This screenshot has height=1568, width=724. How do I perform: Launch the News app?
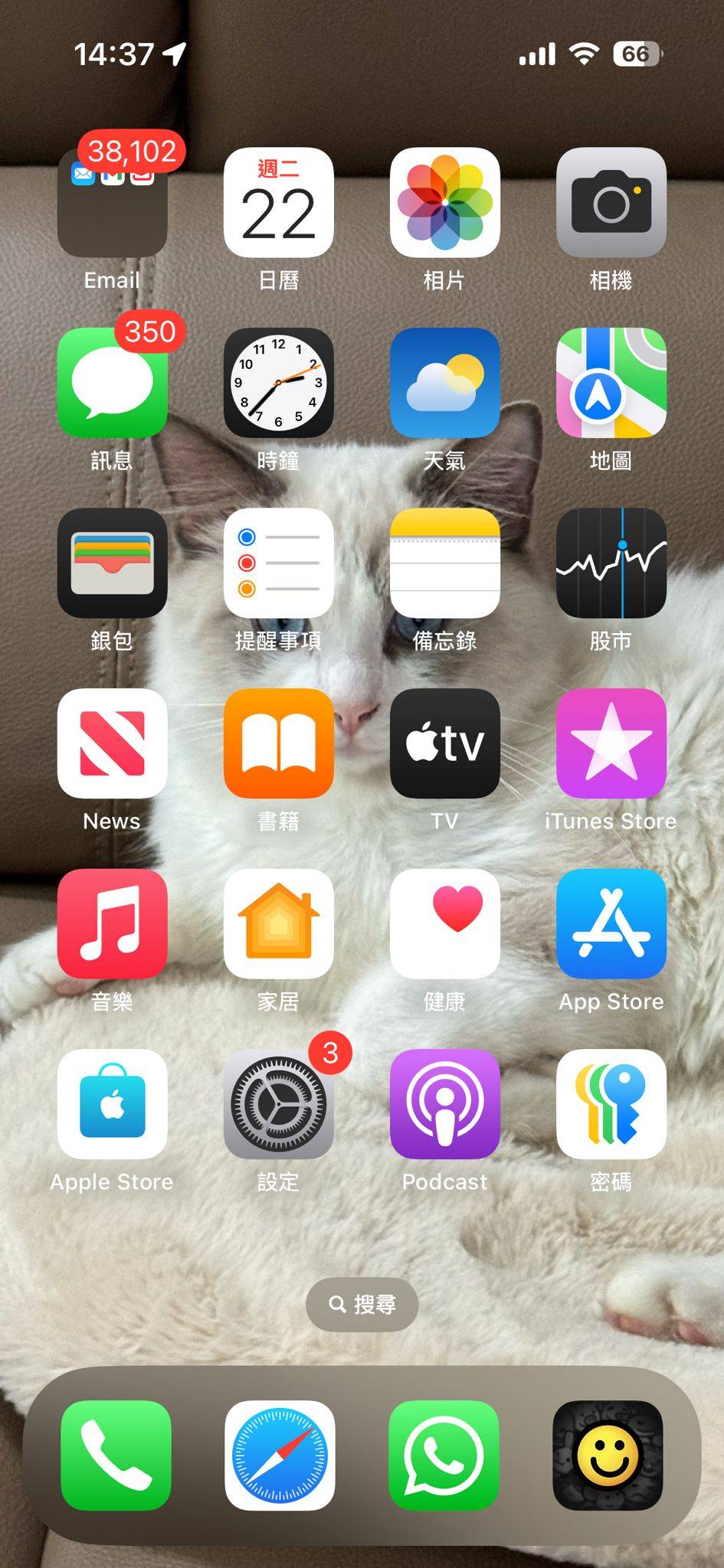coord(112,743)
